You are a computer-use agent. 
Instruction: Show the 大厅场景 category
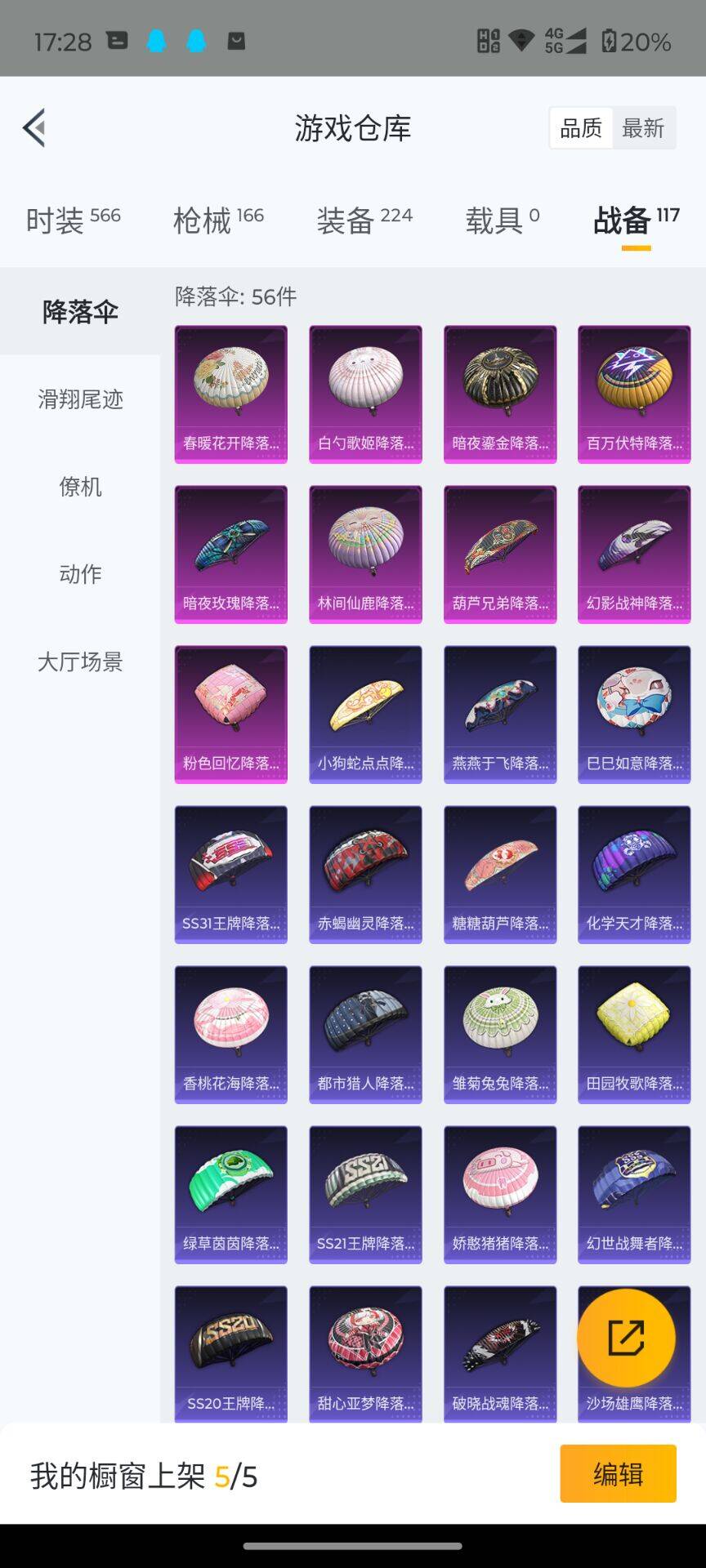(x=80, y=661)
